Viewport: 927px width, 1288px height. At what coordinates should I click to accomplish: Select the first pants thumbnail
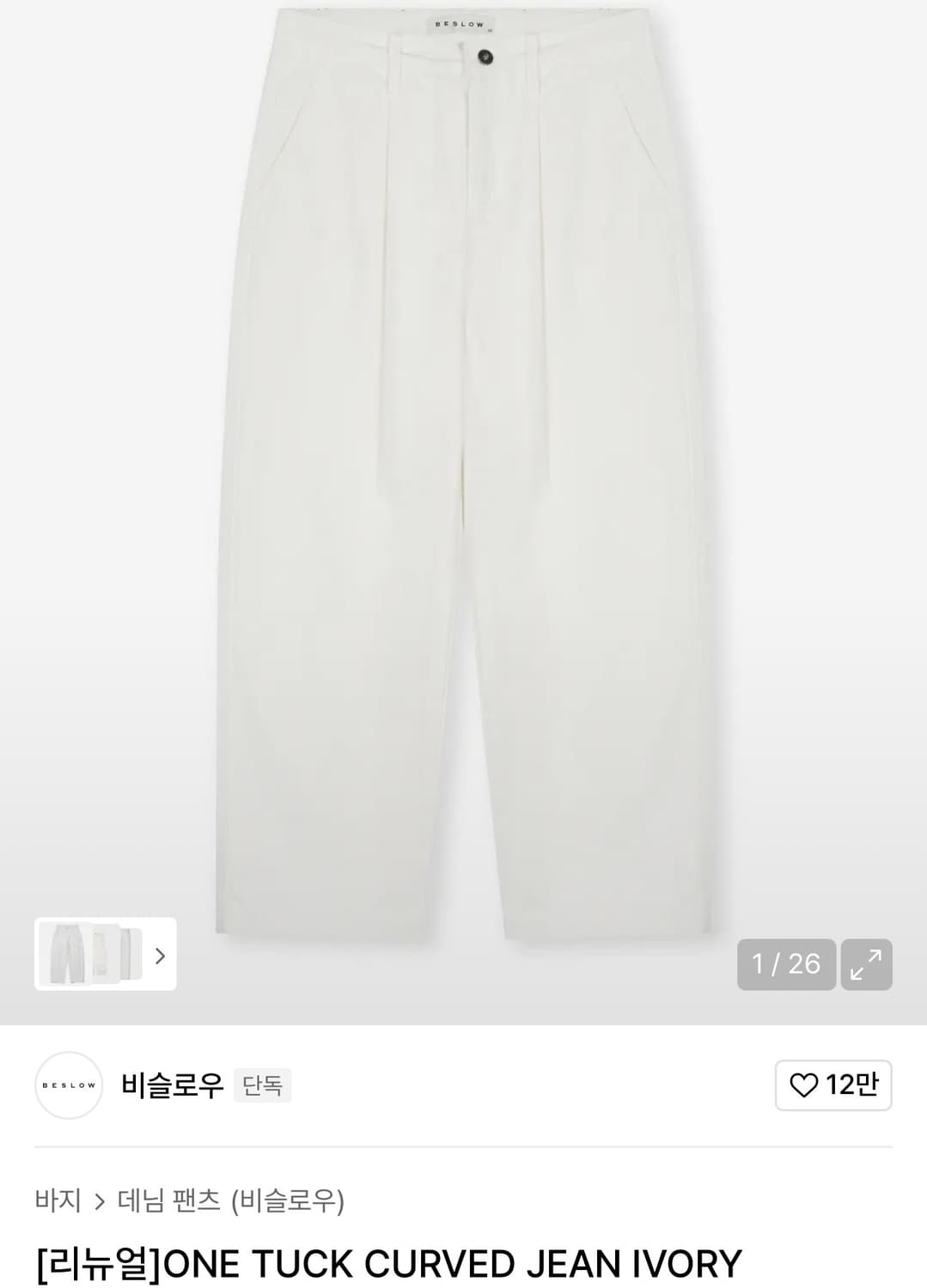click(65, 956)
